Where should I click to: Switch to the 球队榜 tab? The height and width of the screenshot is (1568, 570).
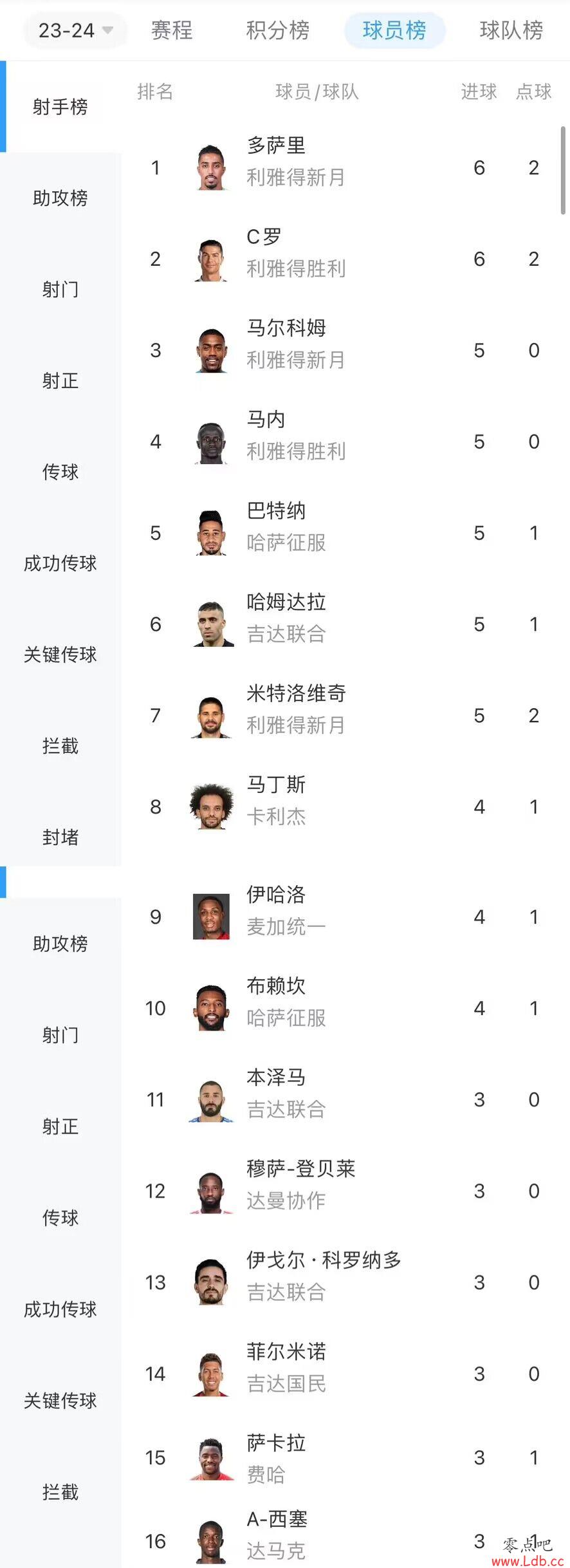(x=511, y=30)
